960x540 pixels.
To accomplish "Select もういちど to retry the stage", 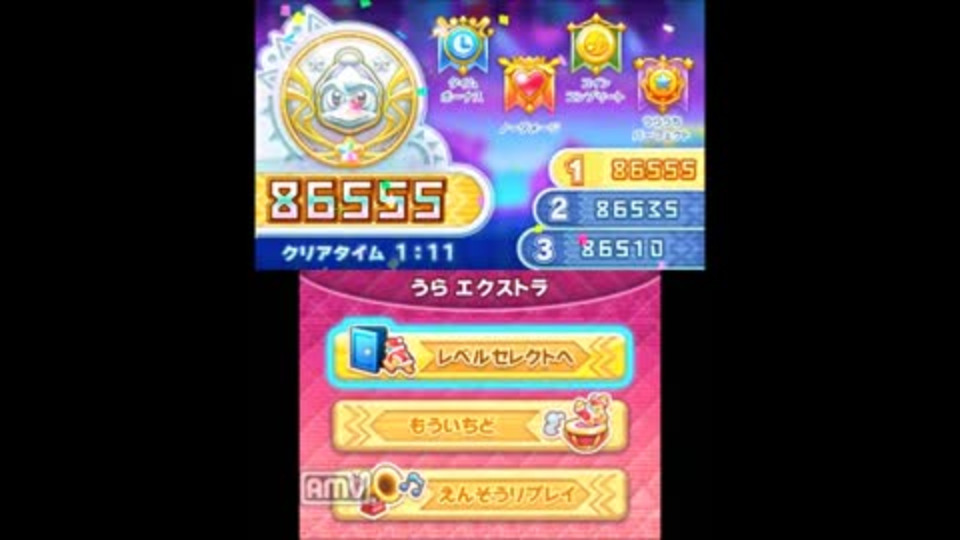I will pos(480,426).
